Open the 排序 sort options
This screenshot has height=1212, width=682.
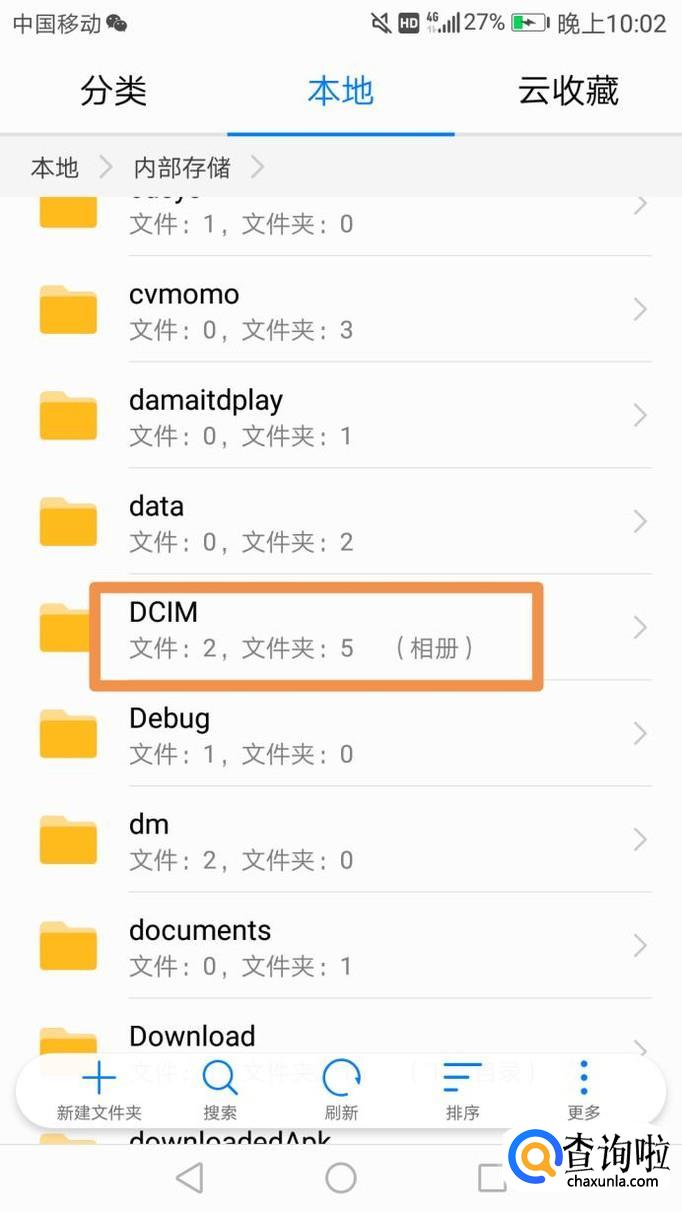[462, 1090]
